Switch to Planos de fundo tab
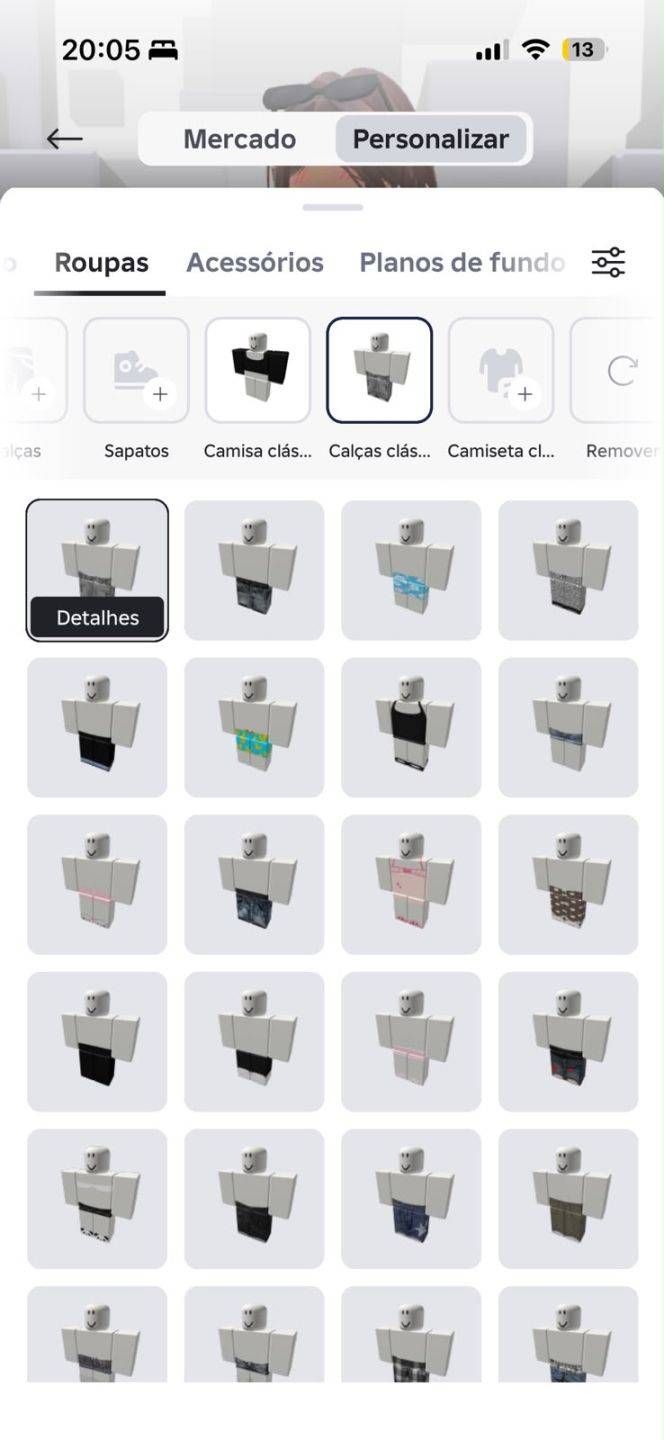 pyautogui.click(x=462, y=263)
